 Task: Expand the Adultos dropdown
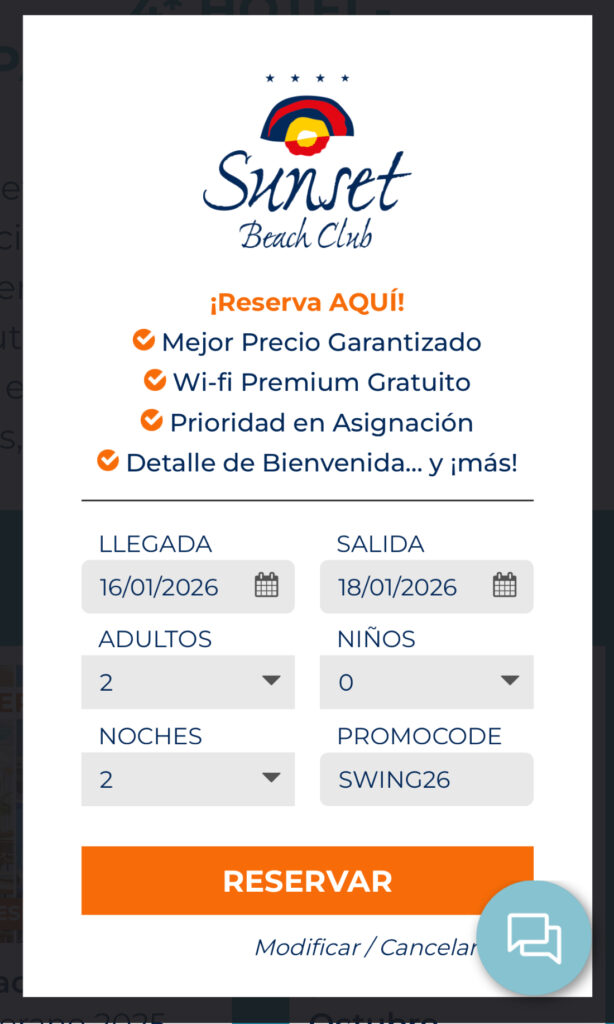[187, 682]
